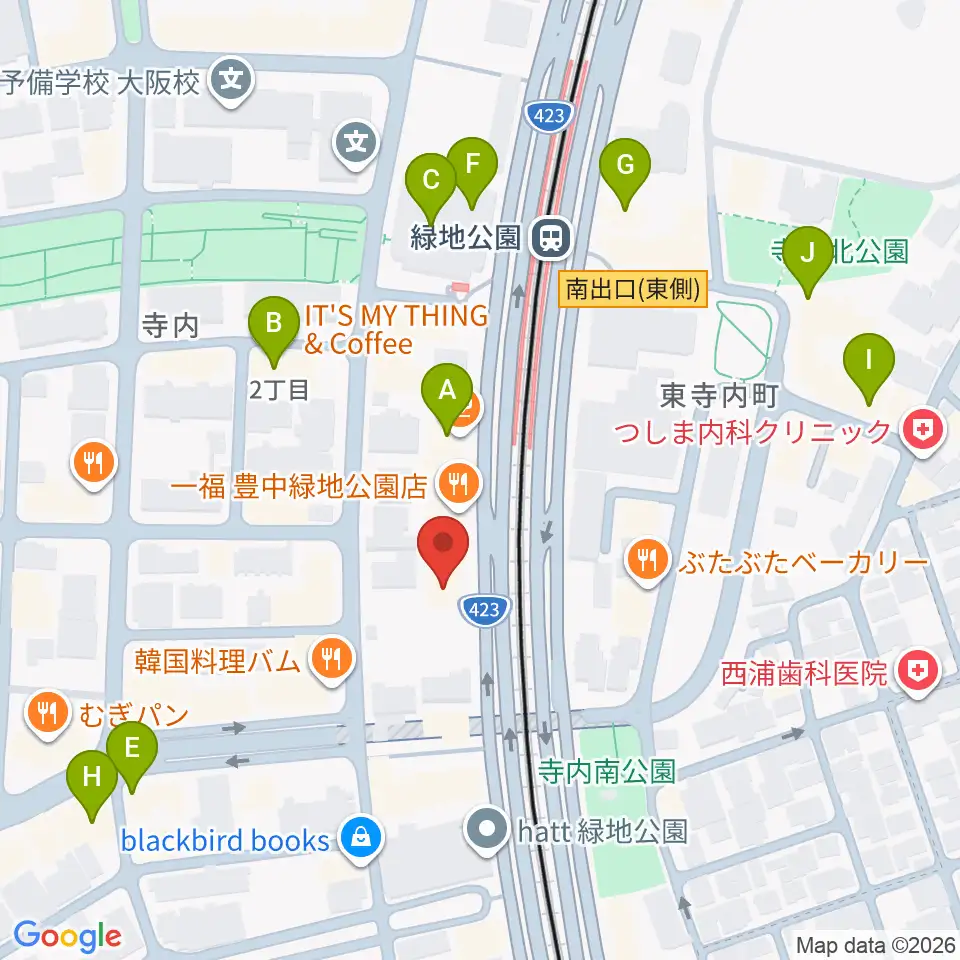
Task: Open the ぶたぶたベーカリー restaurant pin
Action: (x=648, y=561)
